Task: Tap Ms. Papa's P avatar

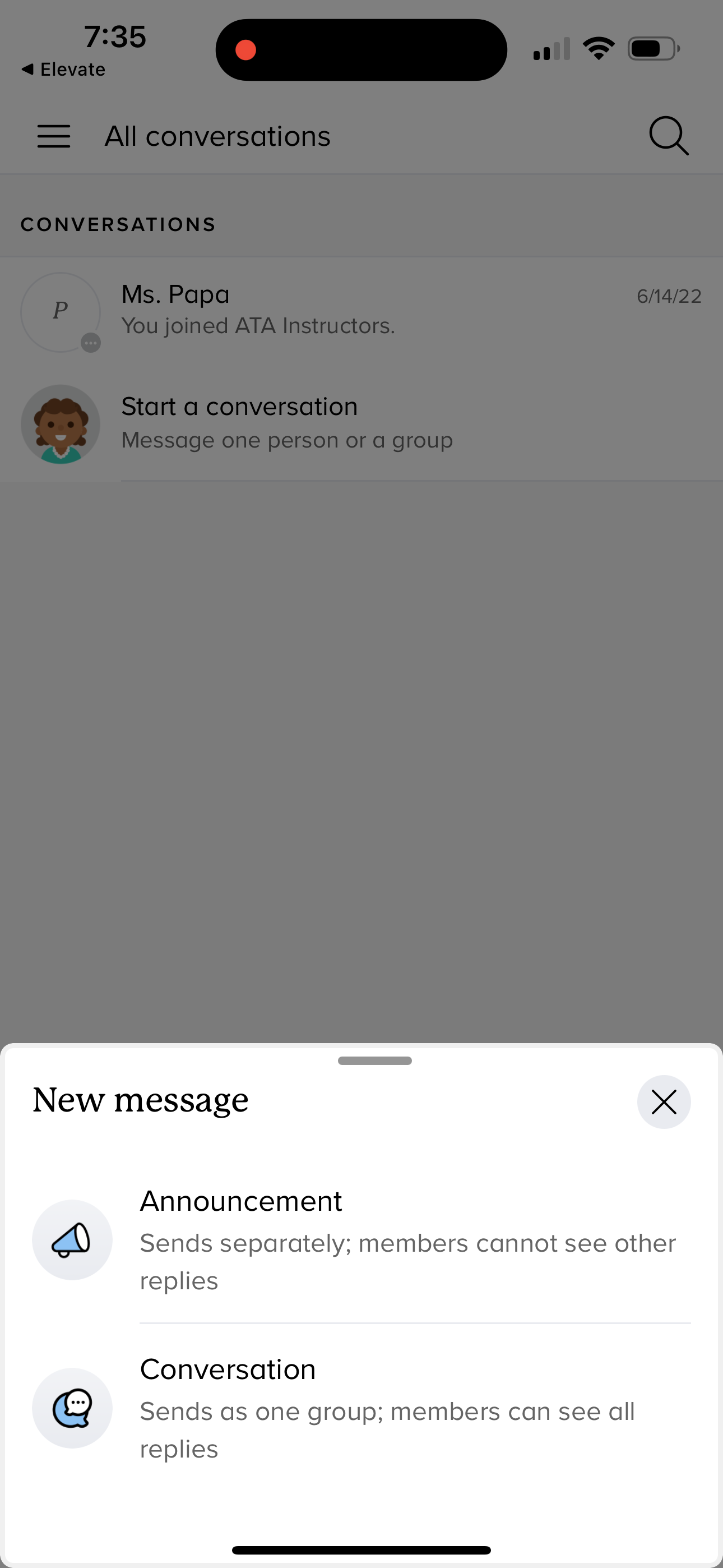Action: coord(61,312)
